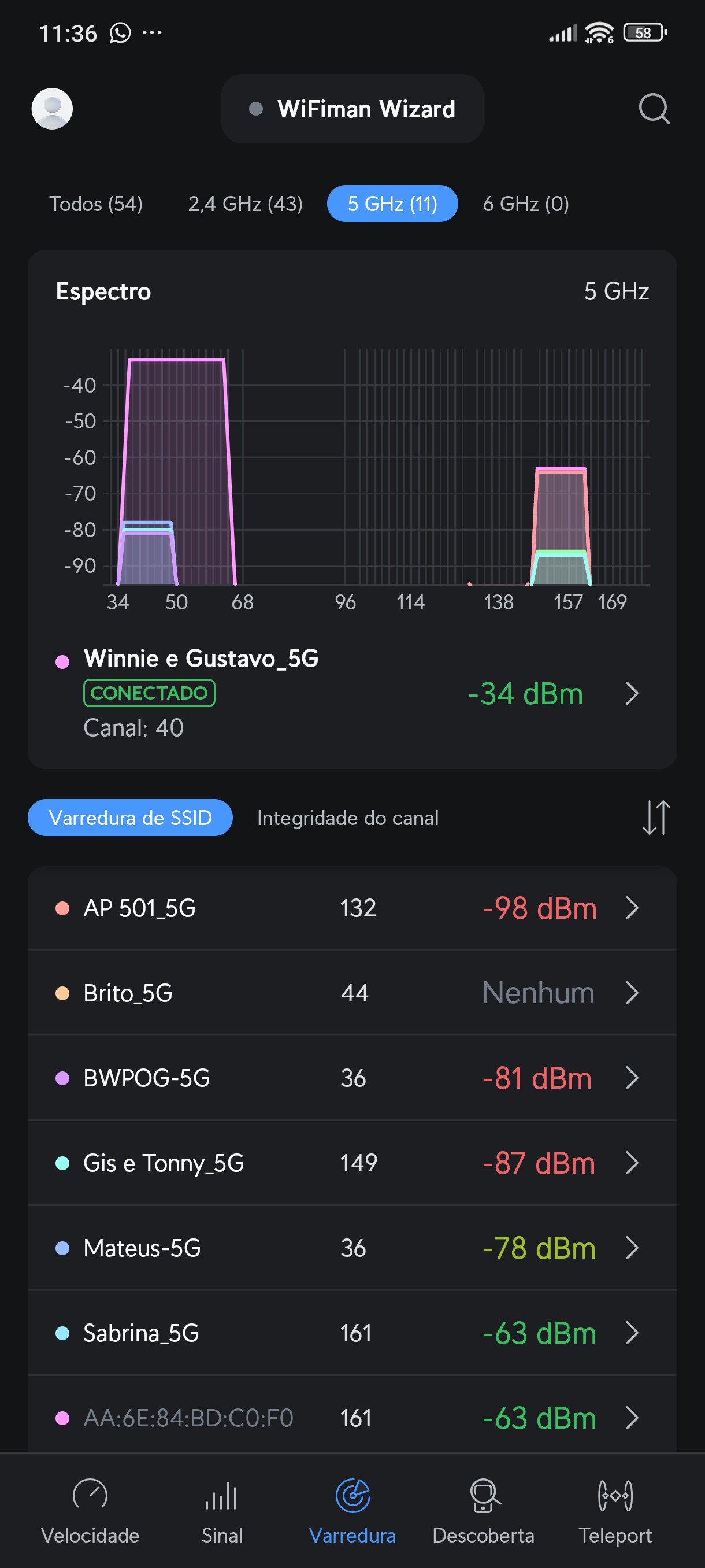Open the AA:6E:84:BD:C0:F0 network row
This screenshot has height=1568, width=705.
coord(352,1418)
